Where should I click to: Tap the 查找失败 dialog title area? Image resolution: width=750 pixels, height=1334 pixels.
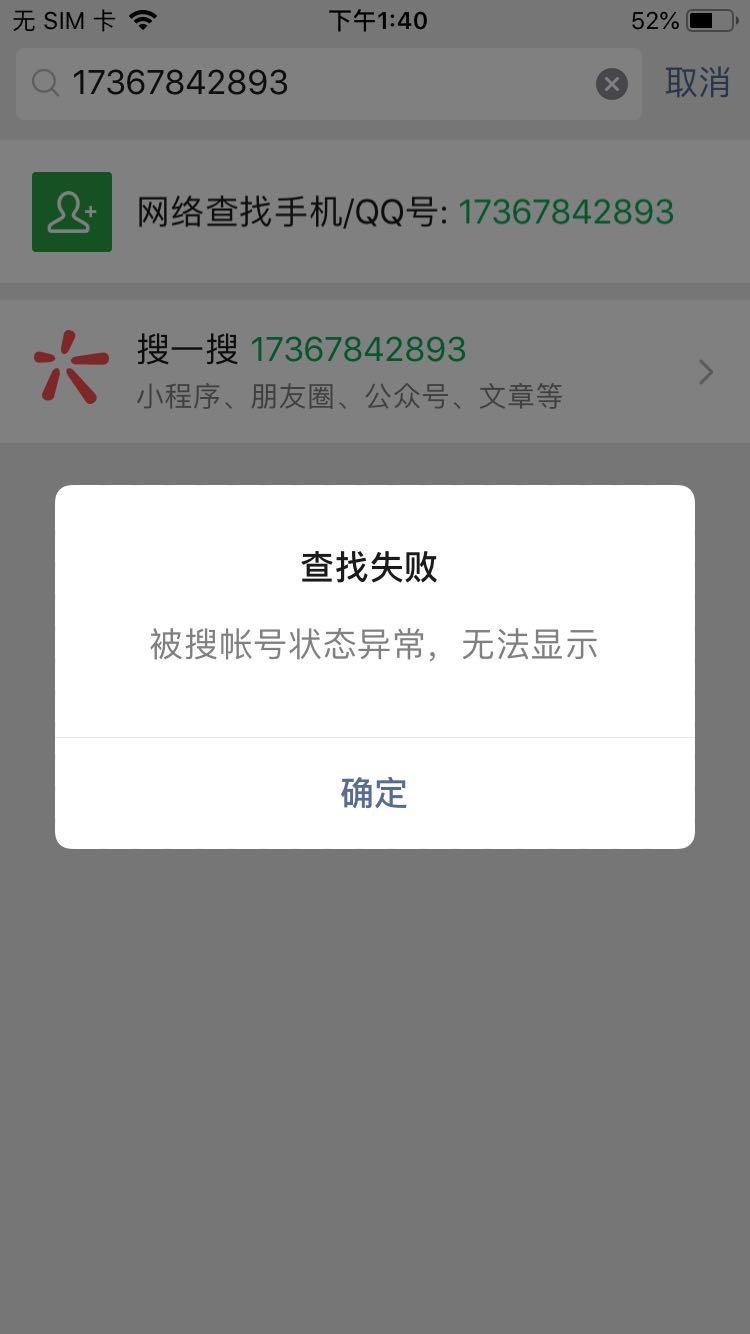click(x=367, y=565)
